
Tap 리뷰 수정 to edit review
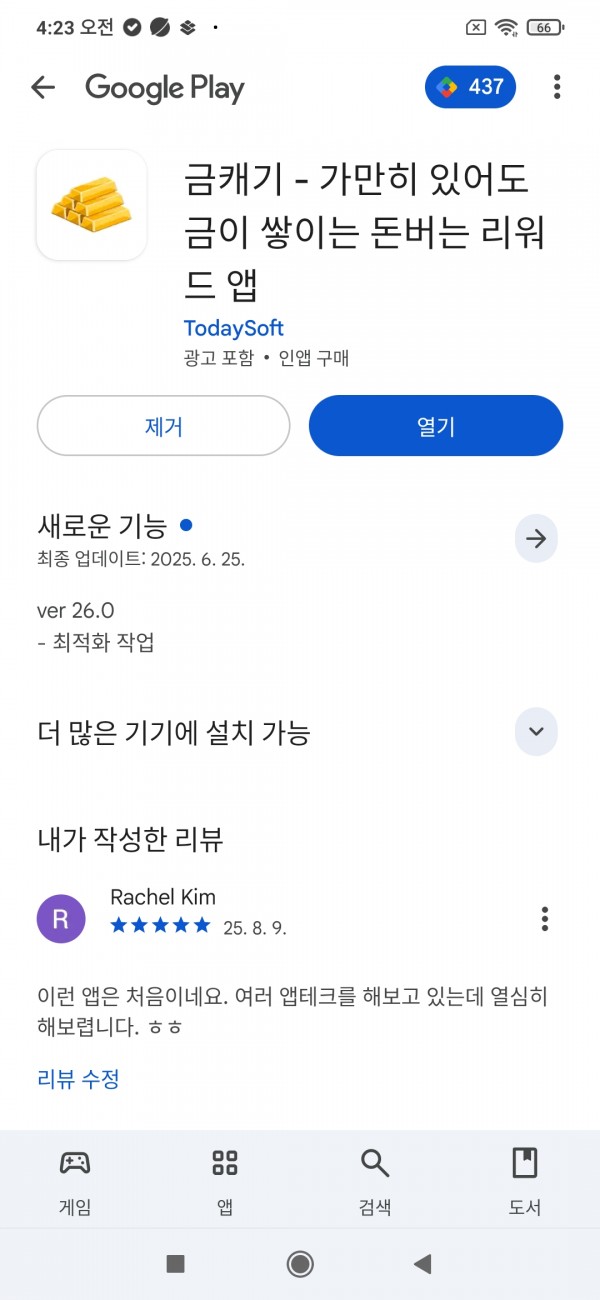click(x=78, y=1079)
